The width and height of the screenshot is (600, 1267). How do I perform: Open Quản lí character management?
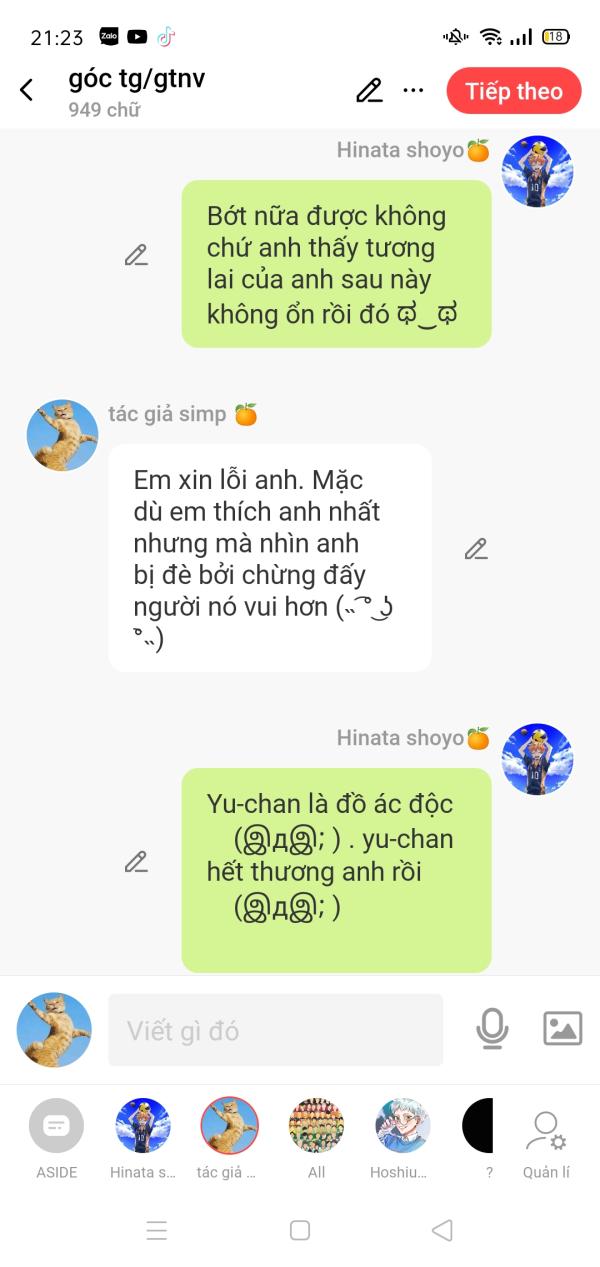coord(546,1138)
